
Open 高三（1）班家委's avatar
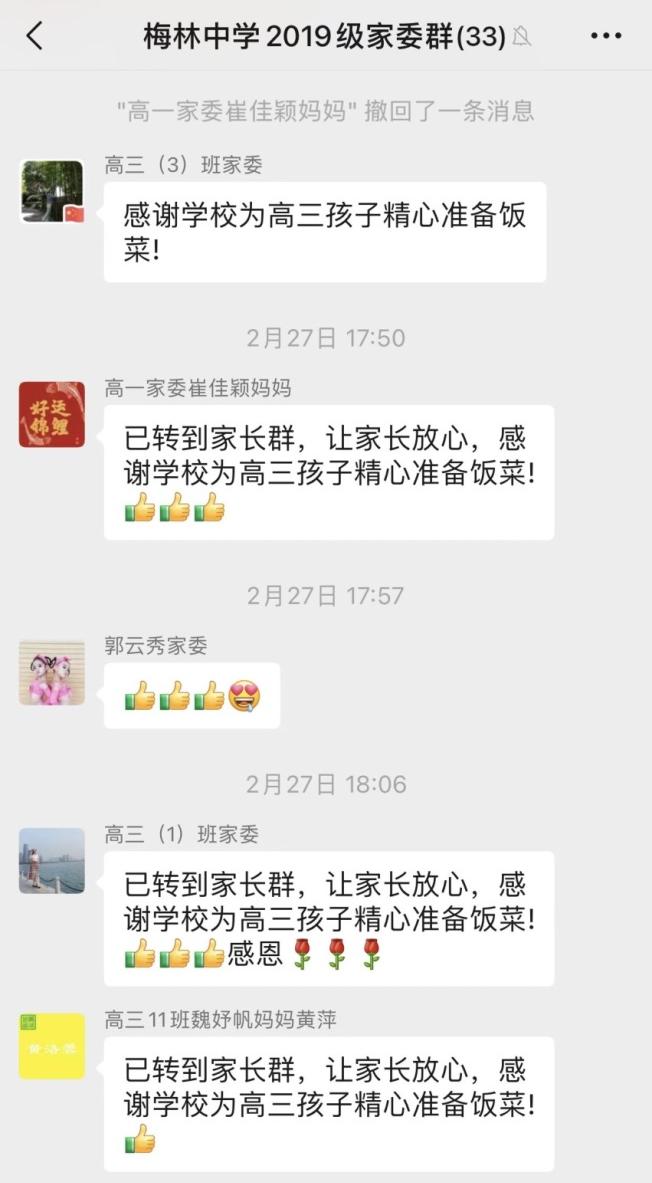coord(52,860)
